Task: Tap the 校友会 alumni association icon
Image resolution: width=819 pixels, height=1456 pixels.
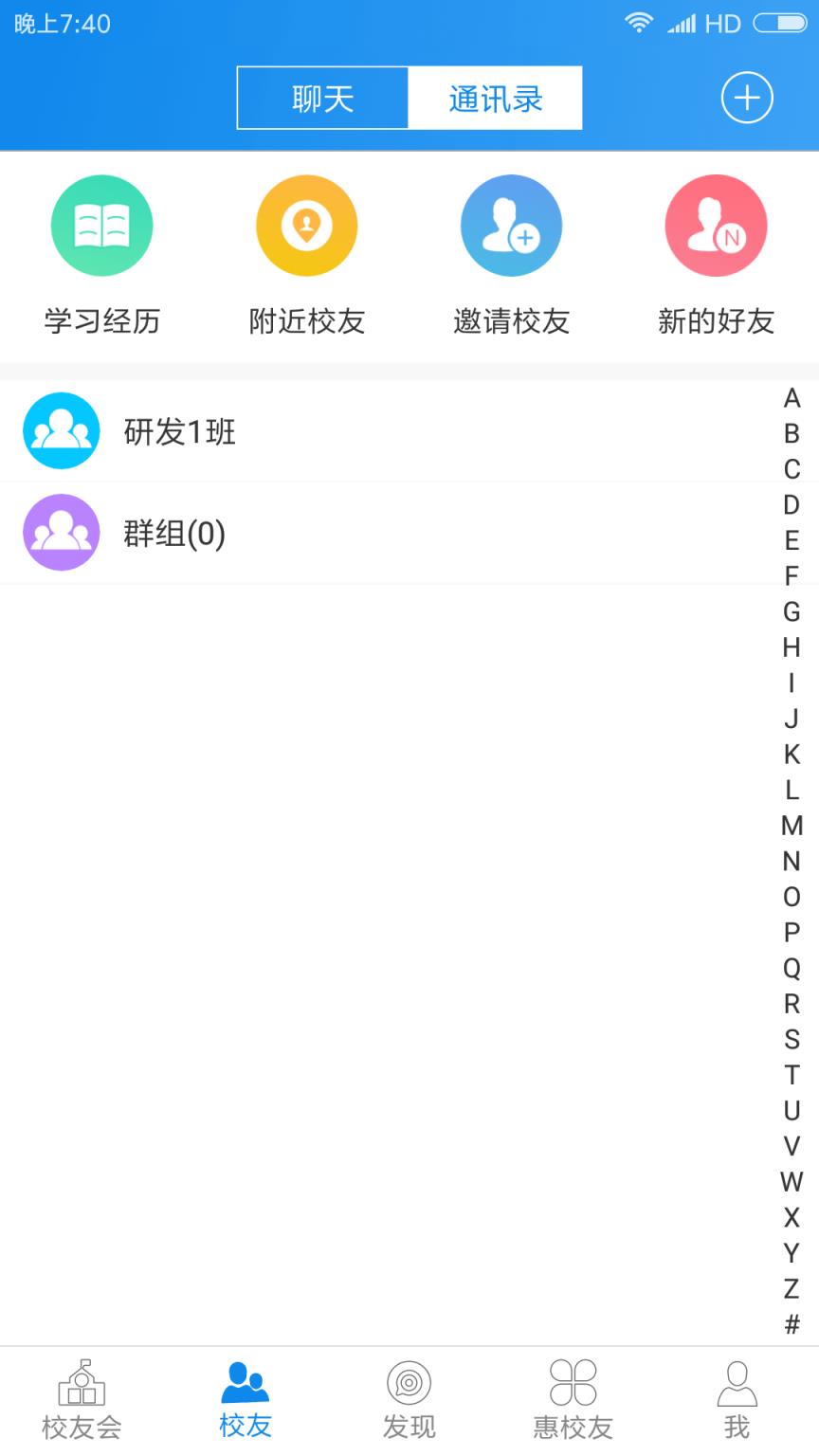Action: pos(82,1384)
